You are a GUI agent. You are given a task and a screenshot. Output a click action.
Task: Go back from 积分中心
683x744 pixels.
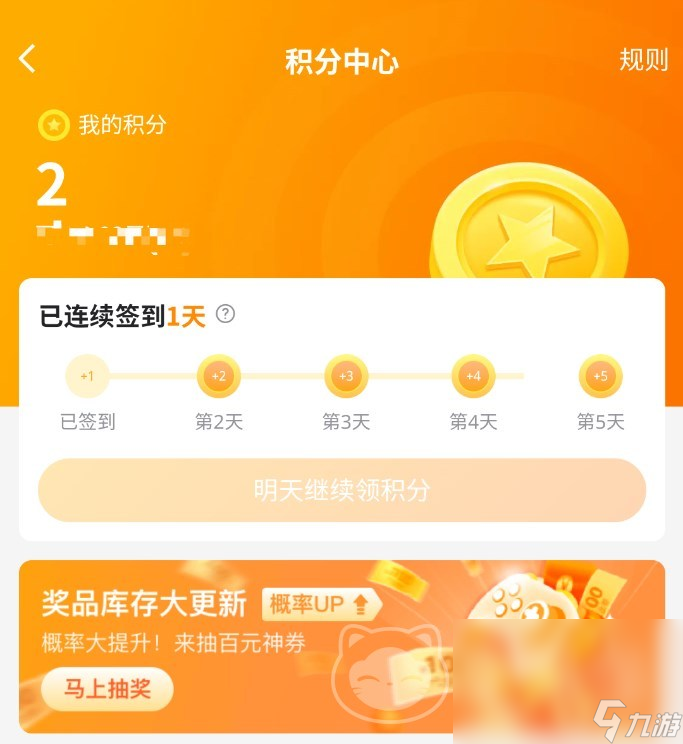(x=28, y=59)
